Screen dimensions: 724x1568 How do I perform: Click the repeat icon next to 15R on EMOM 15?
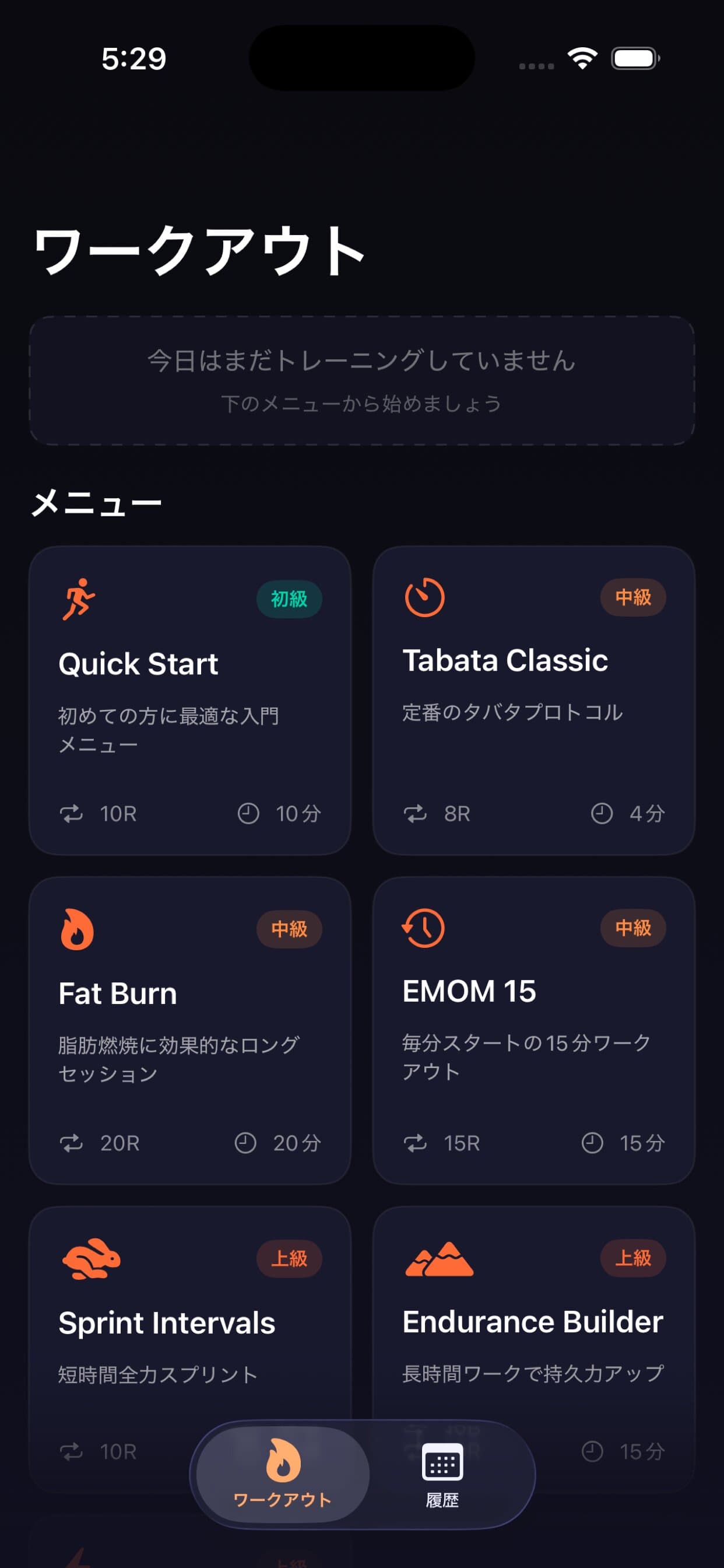[x=417, y=1144]
